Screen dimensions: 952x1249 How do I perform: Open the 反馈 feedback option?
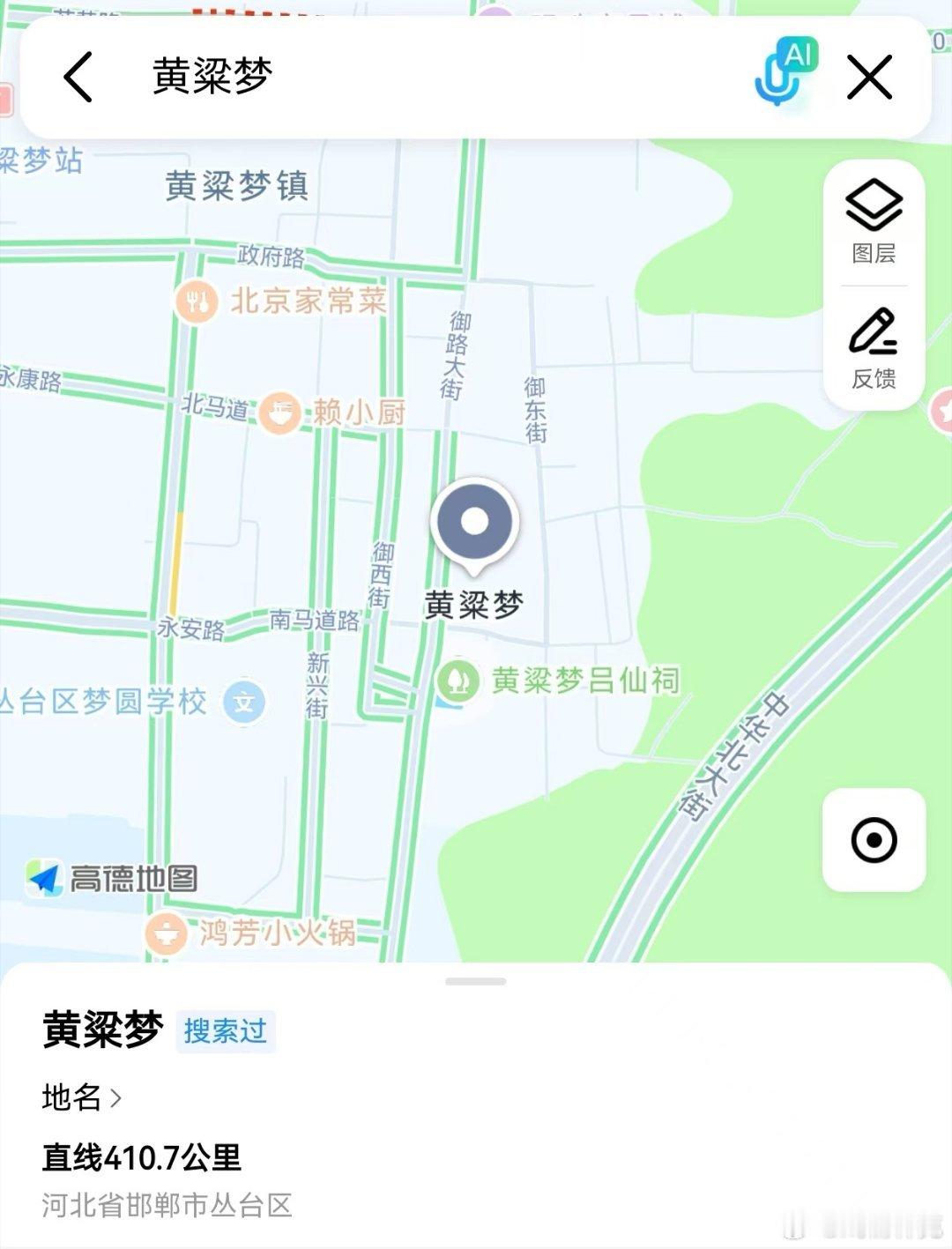pyautogui.click(x=874, y=348)
